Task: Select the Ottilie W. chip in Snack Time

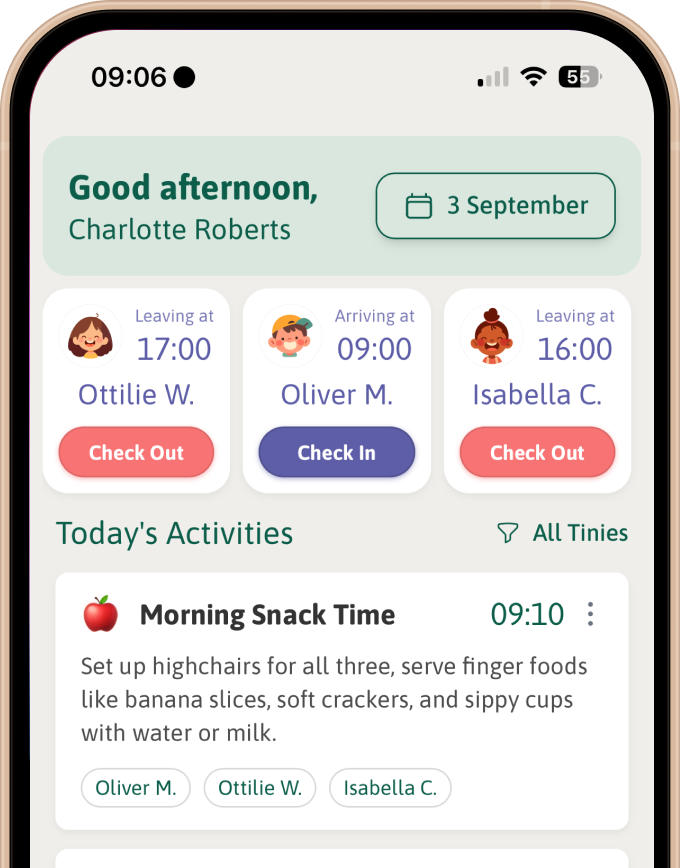Action: [x=260, y=788]
